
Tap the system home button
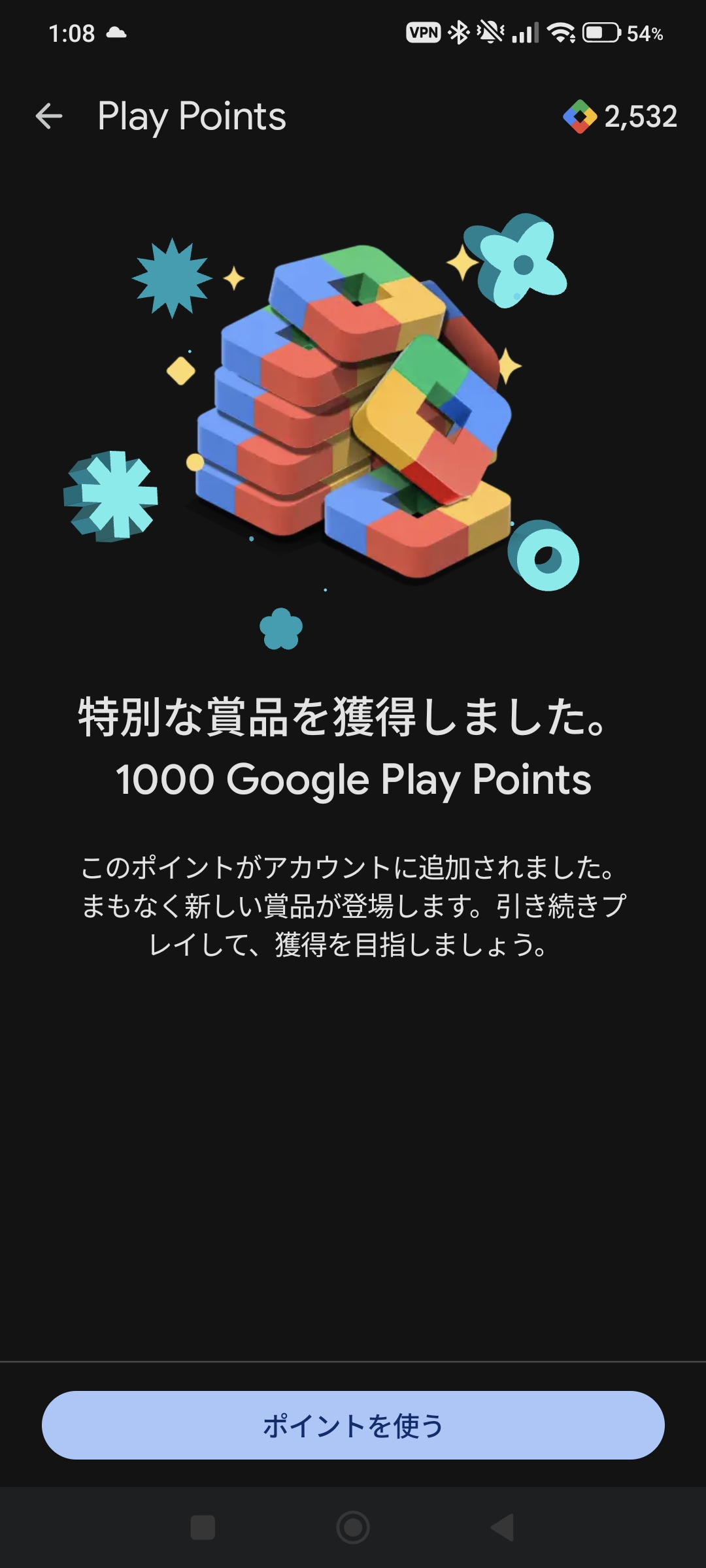tap(353, 1527)
